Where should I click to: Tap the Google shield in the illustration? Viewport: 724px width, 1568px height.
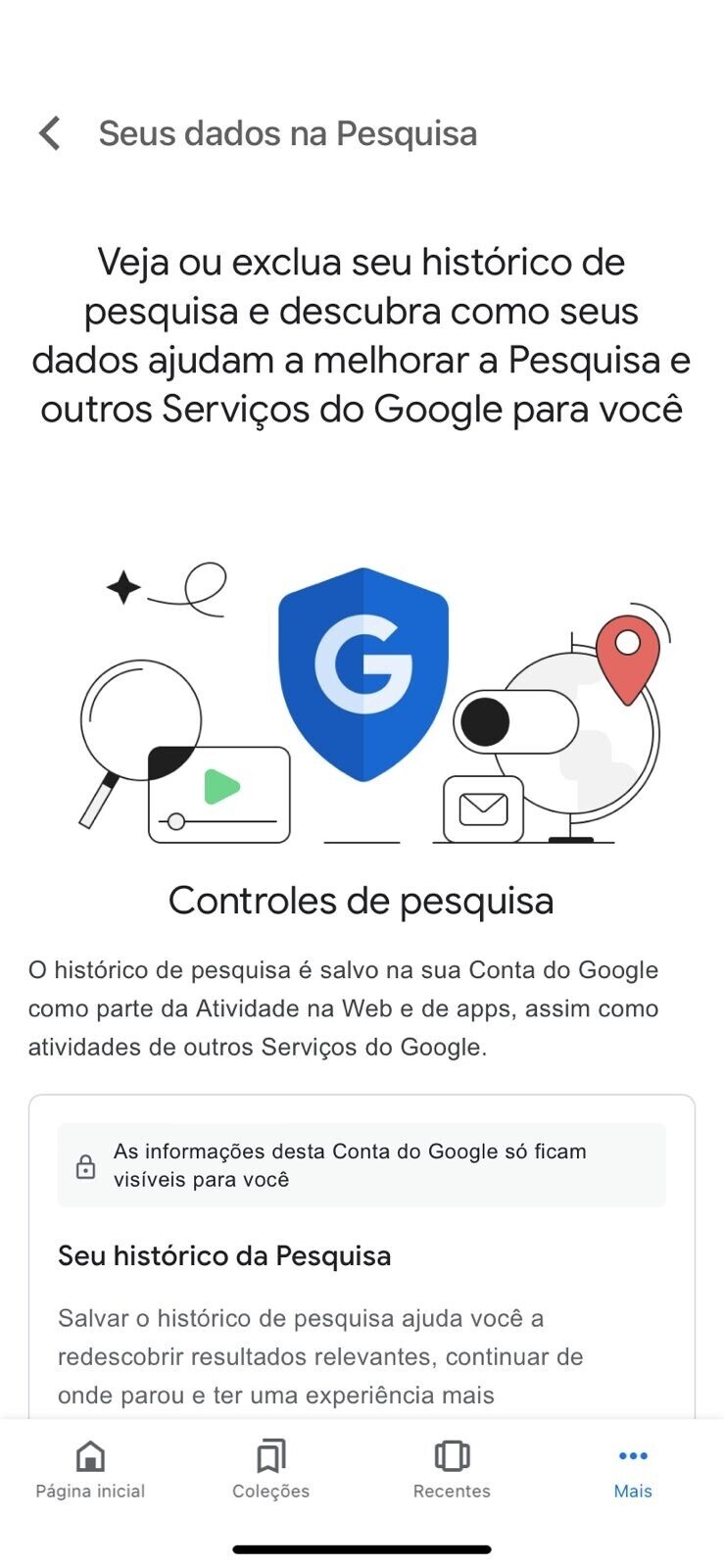[363, 666]
